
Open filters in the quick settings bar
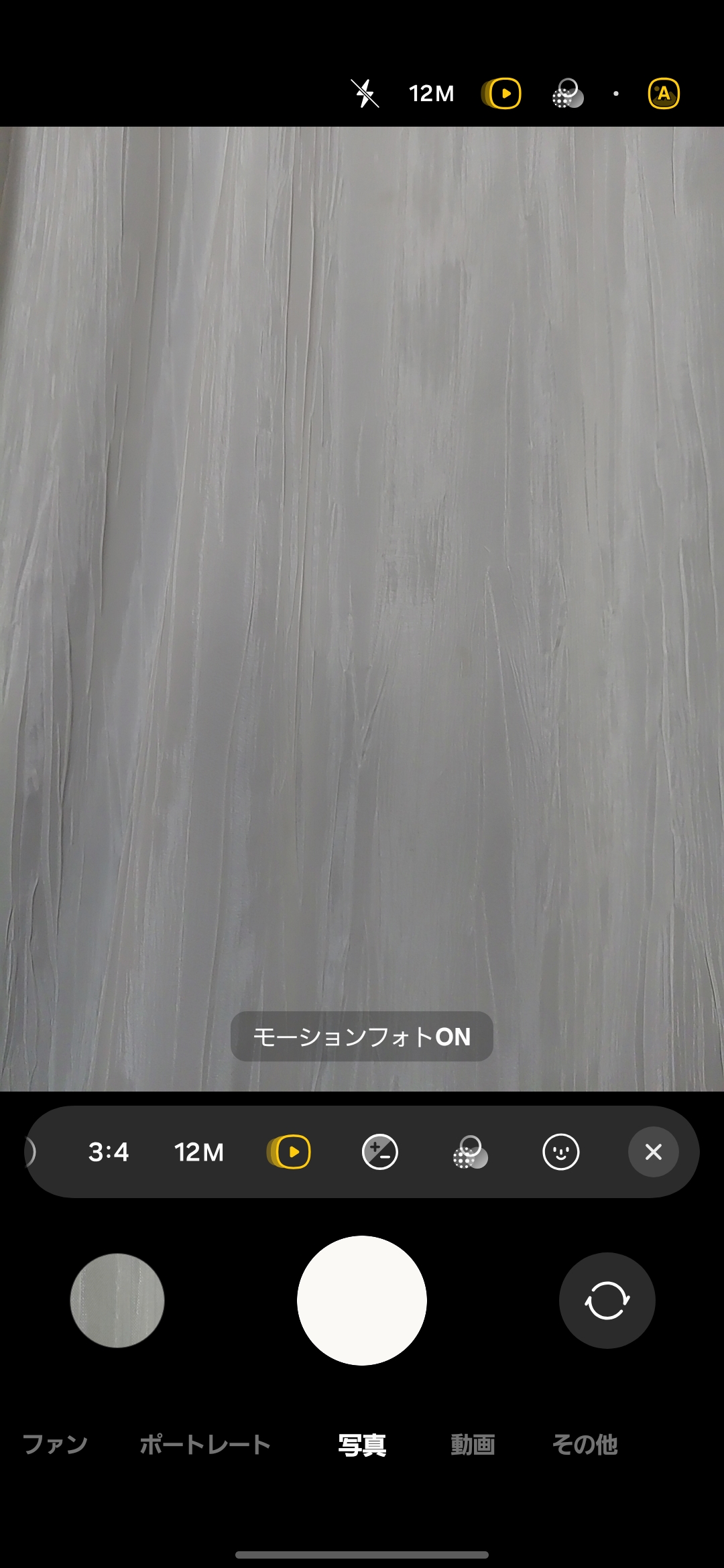pos(470,1152)
